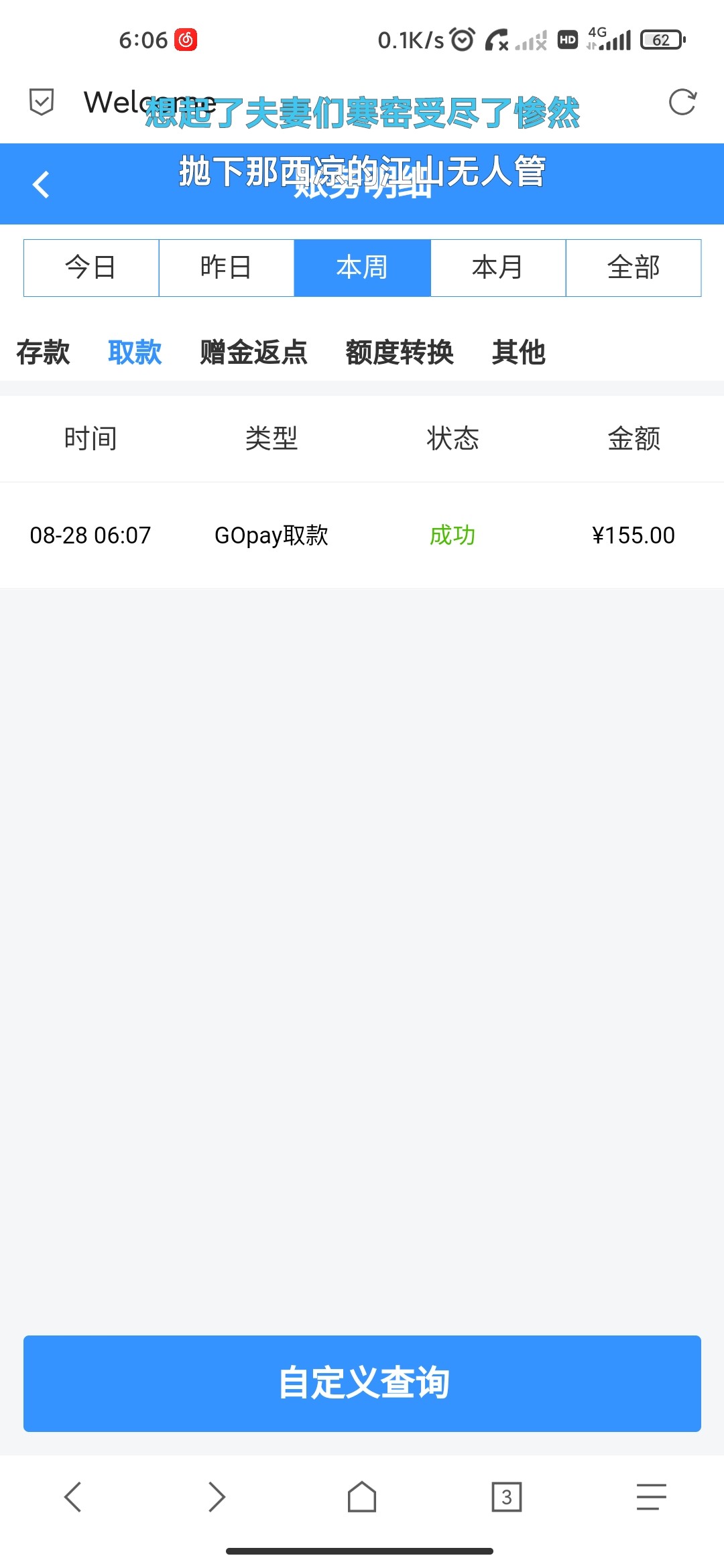The image size is (724, 1568).
Task: View 全部 records
Action: pos(633,267)
